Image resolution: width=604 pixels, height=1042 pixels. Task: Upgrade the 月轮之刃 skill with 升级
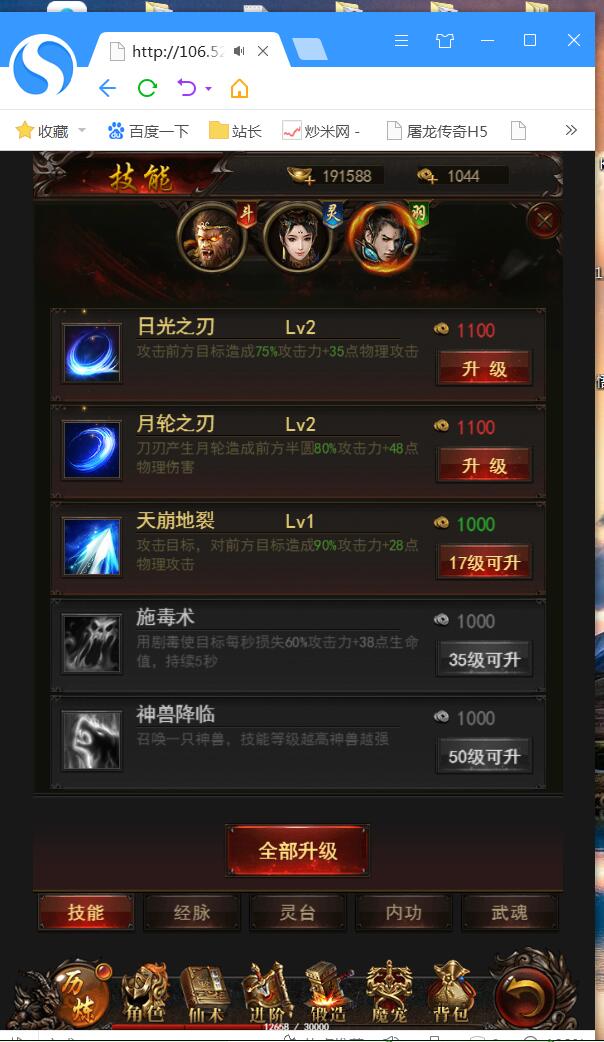(484, 466)
